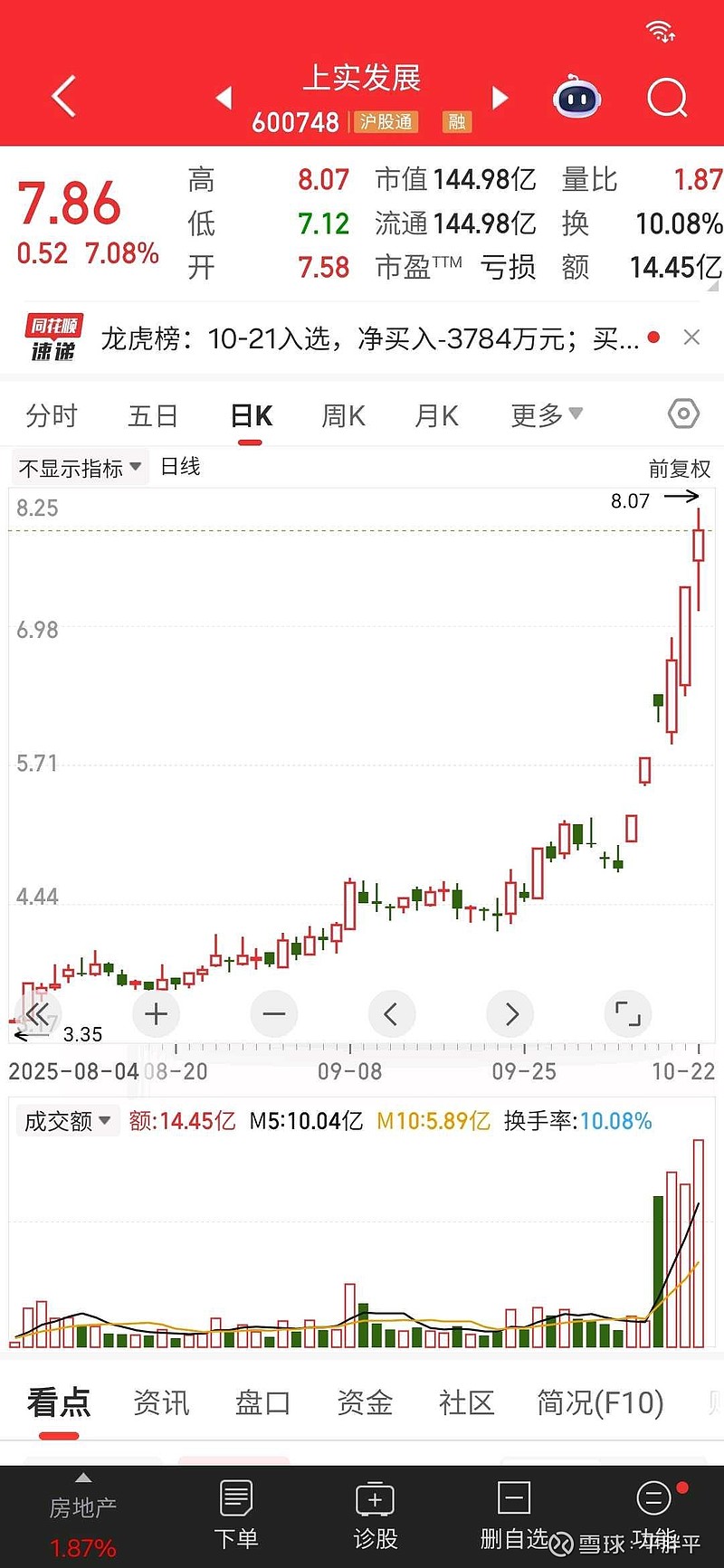Screen dimensions: 724x1568
Task: Open the AI robot assistant
Action: 577,98
